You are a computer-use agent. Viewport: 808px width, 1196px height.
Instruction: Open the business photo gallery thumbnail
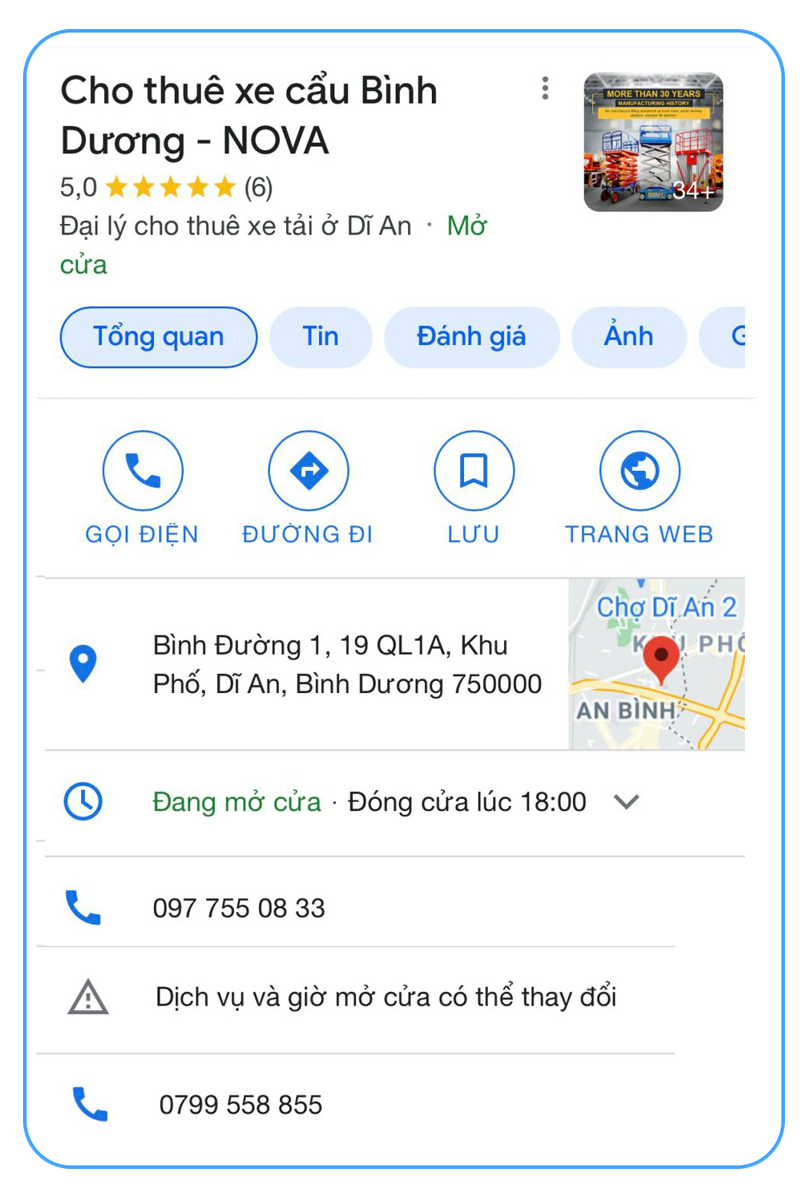tap(653, 142)
